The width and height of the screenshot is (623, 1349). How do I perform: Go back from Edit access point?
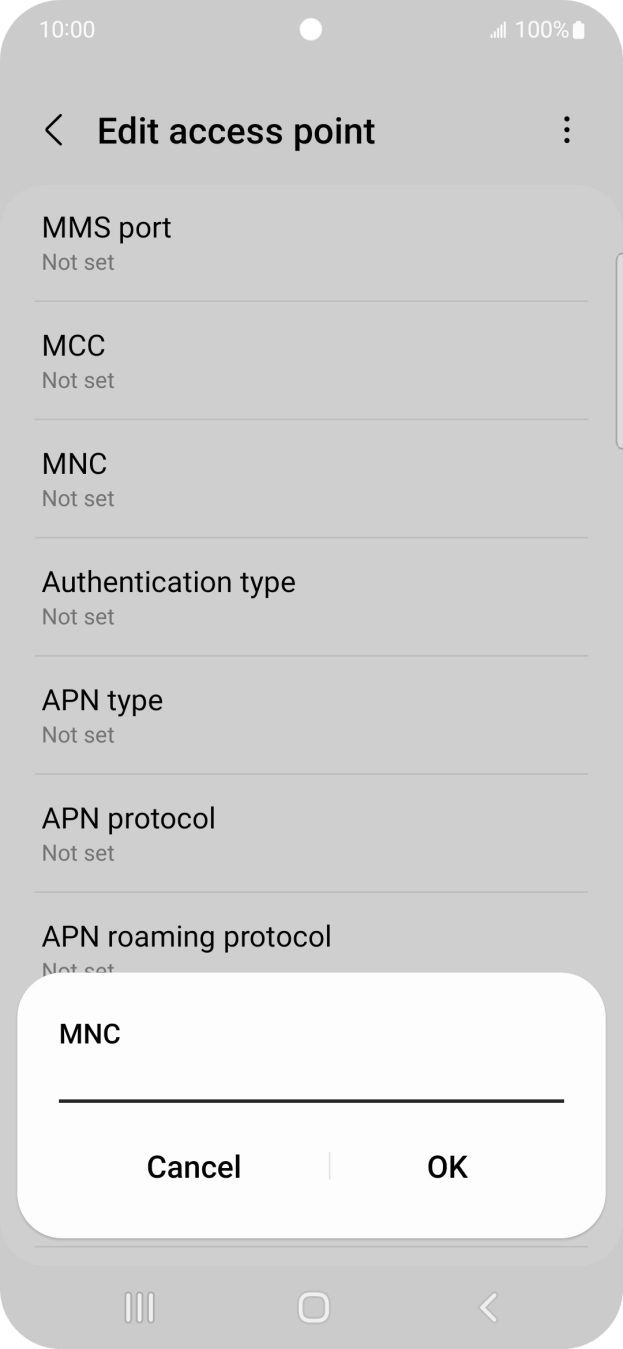[x=54, y=131]
